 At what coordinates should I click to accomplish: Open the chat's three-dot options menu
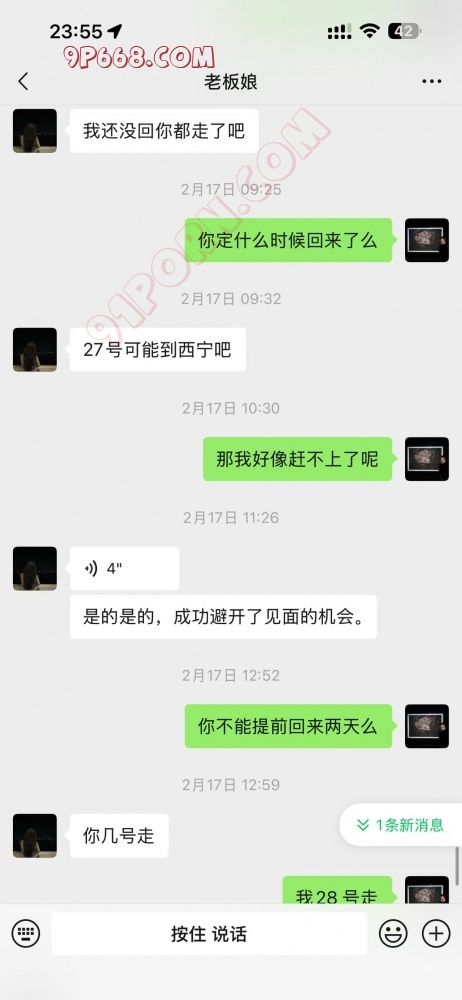[x=432, y=82]
